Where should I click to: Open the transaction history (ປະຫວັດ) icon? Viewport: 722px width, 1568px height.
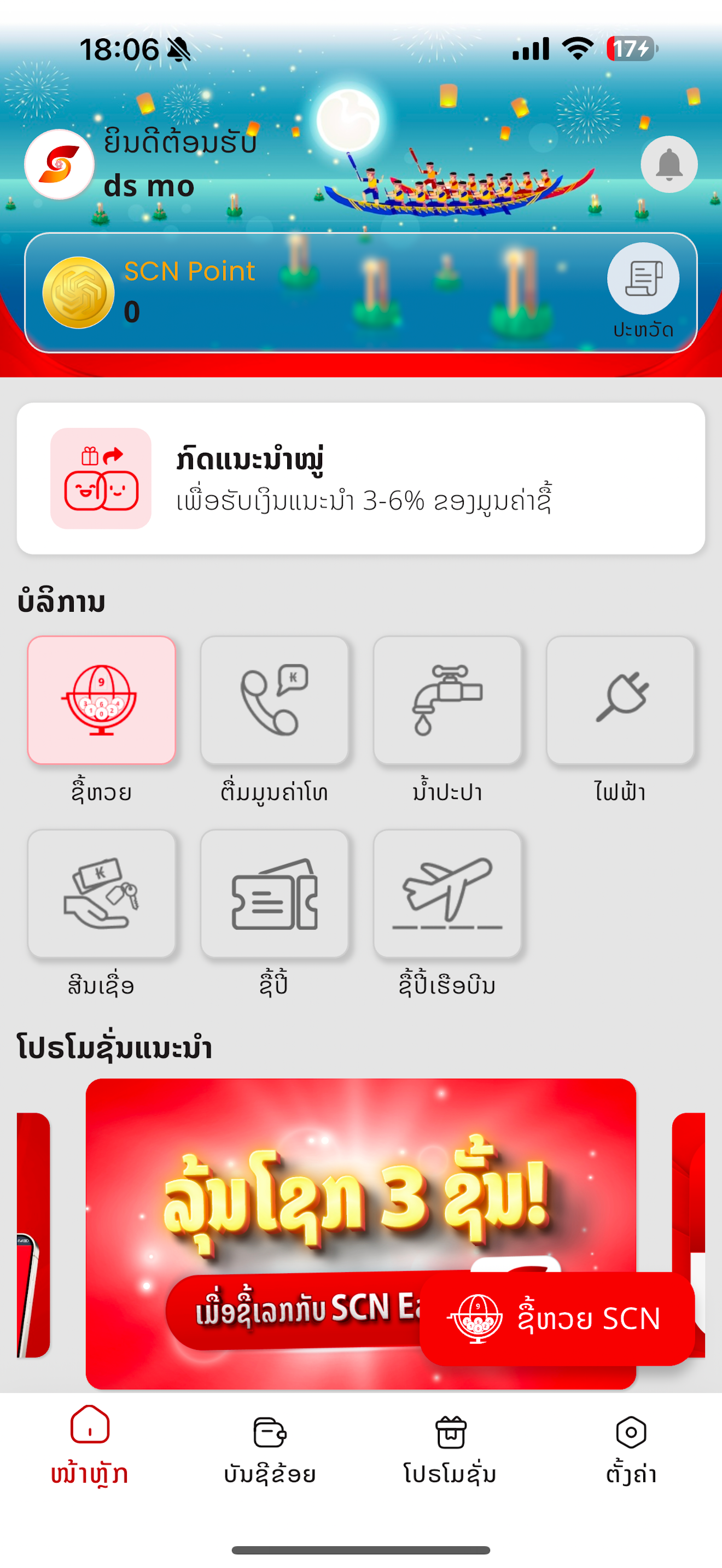[642, 279]
